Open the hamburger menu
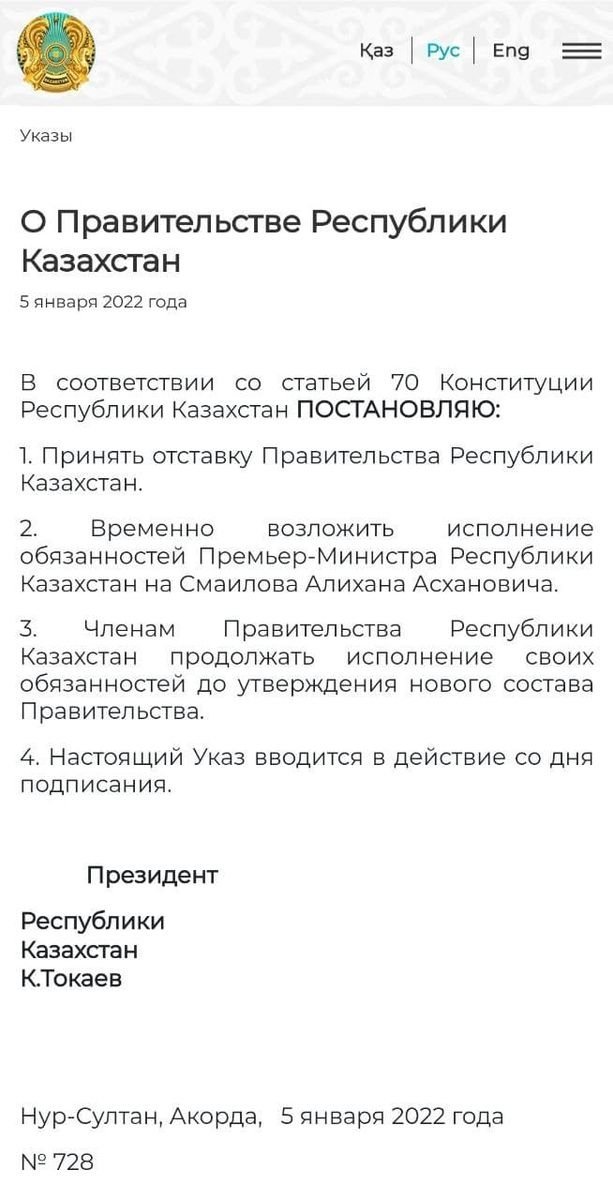Viewport: 613px width, 1200px height. 581,51
